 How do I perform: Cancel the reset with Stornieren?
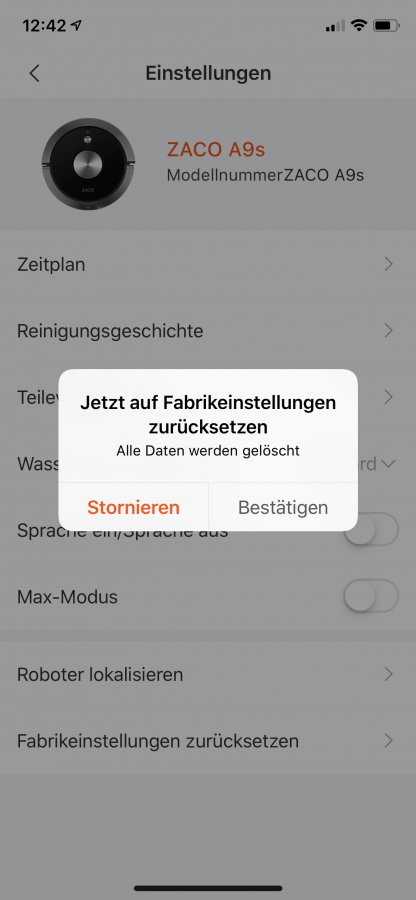coord(133,507)
